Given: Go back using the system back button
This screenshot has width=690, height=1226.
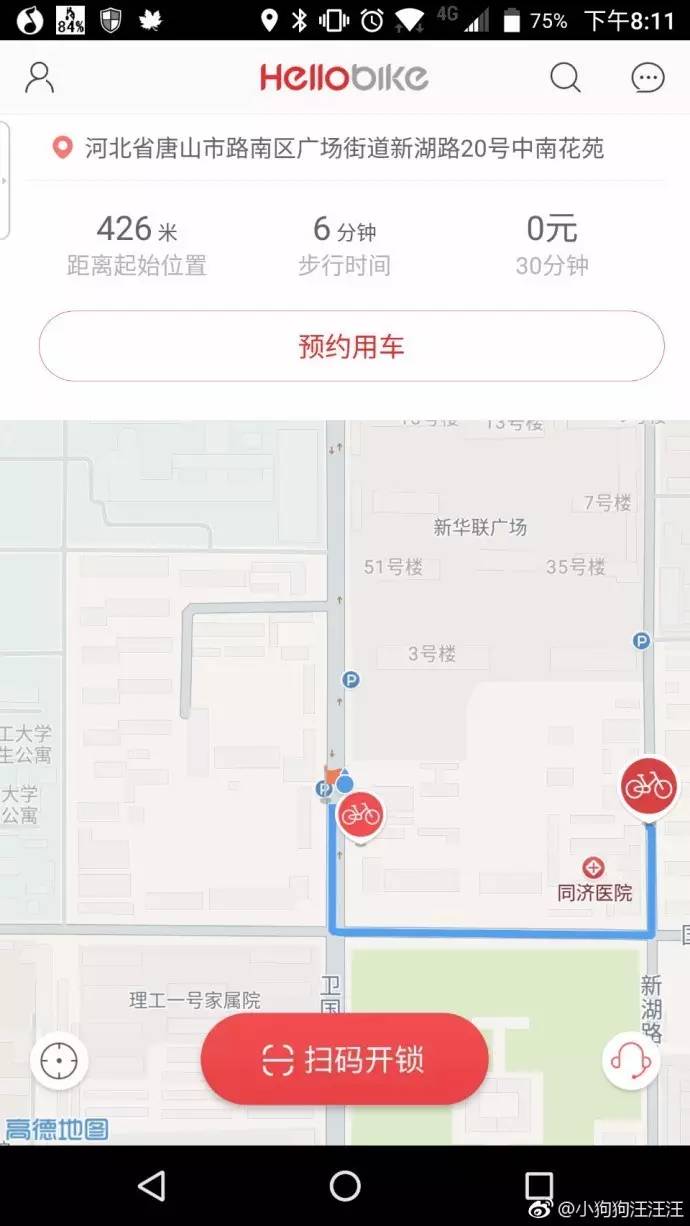Looking at the screenshot, I should 151,1186.
